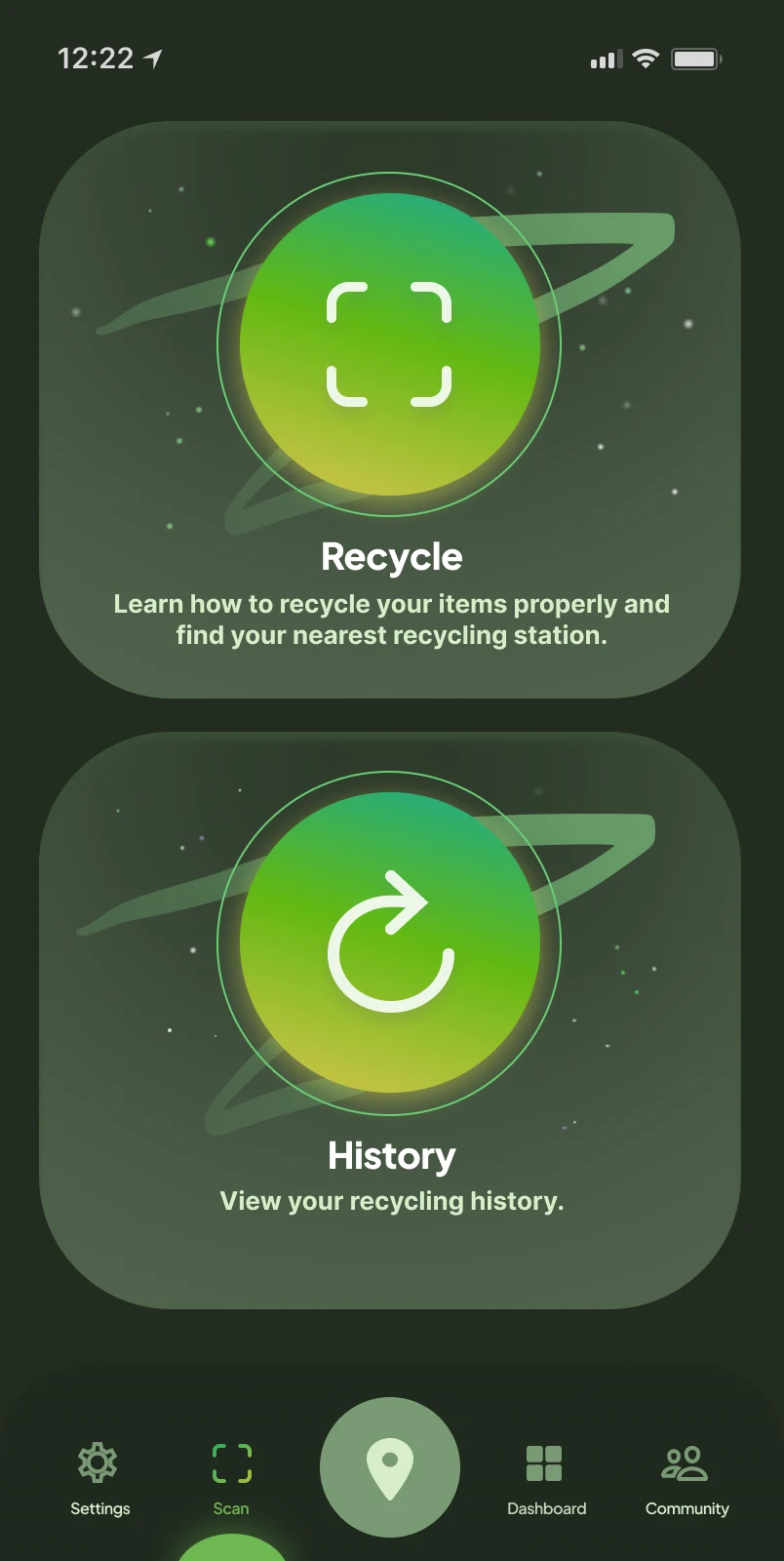
Task: Tap the center location pin button
Action: click(390, 1467)
